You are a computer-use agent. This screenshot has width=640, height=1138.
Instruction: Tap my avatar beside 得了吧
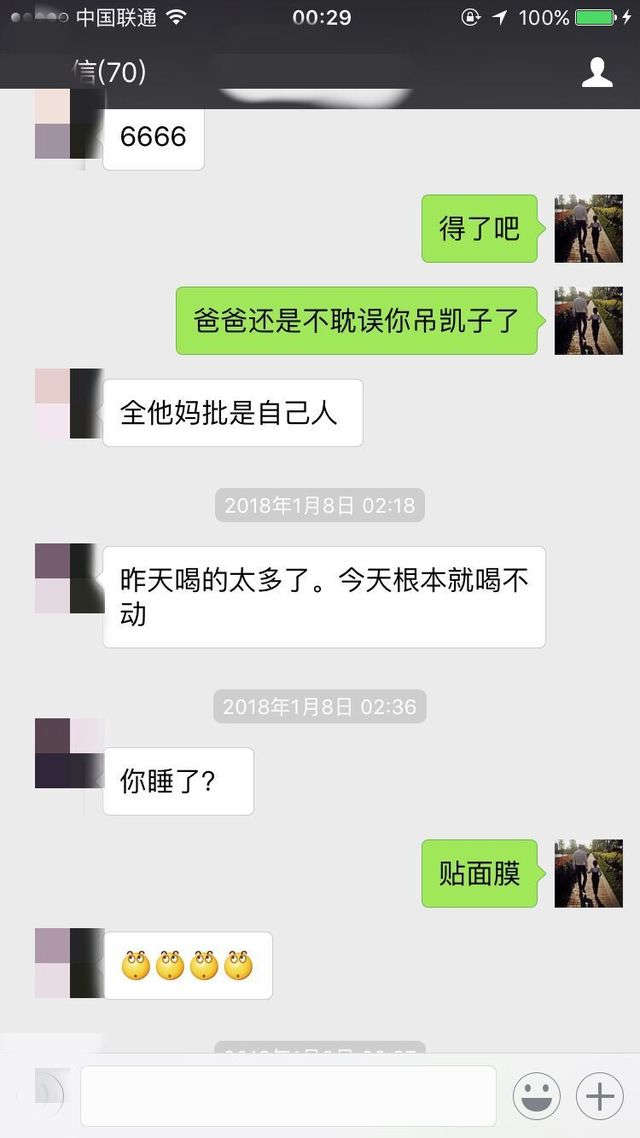click(588, 228)
